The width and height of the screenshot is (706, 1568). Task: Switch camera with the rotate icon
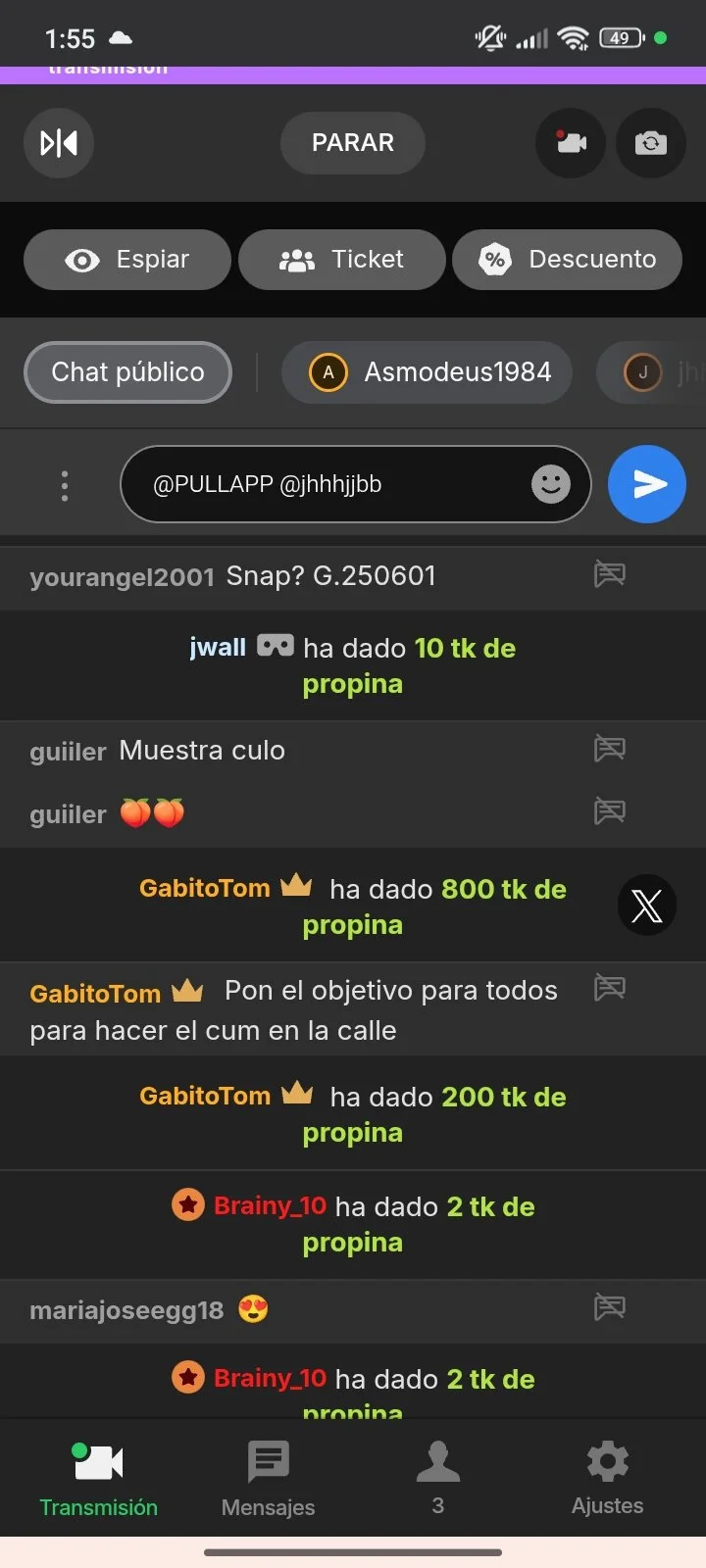pyautogui.click(x=651, y=143)
